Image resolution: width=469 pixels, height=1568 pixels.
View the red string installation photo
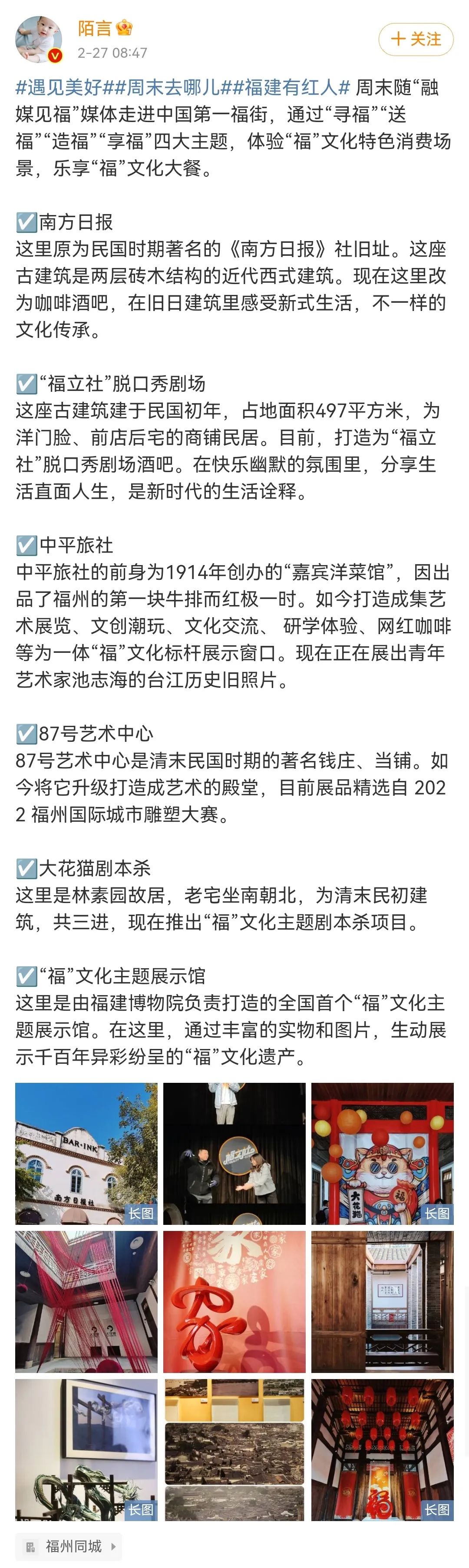tap(86, 1301)
